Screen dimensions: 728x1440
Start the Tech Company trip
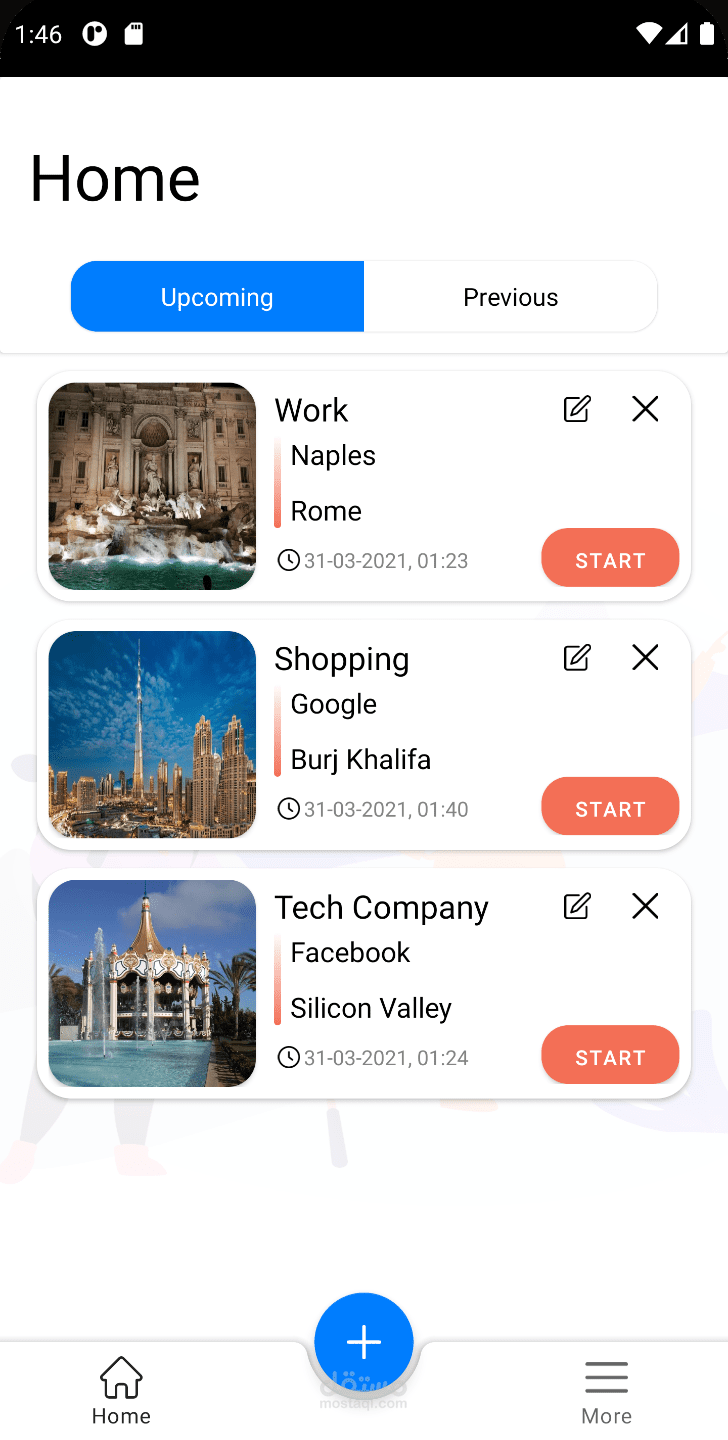[610, 1056]
